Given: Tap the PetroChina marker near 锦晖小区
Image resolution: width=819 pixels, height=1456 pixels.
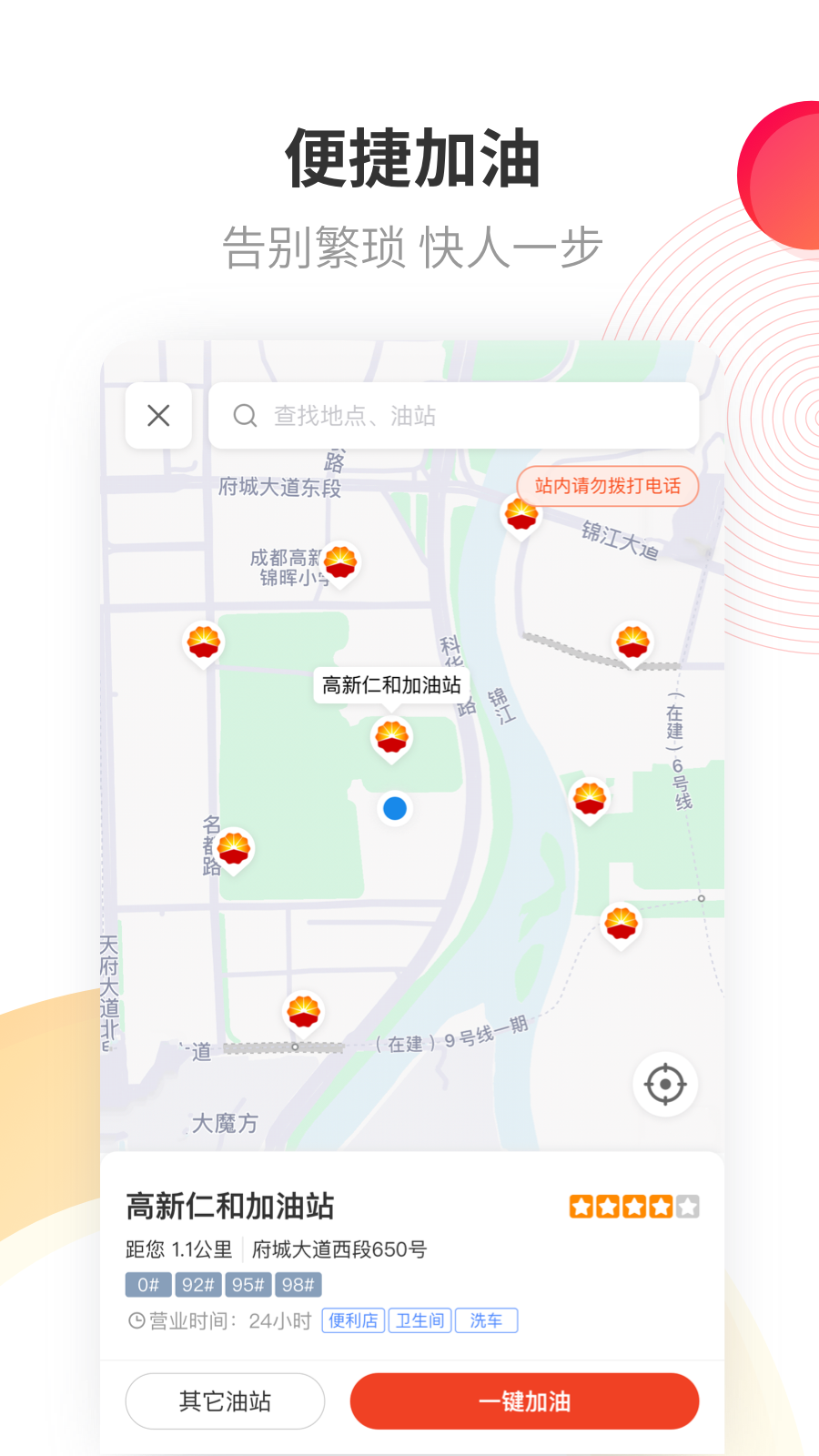Looking at the screenshot, I should [x=340, y=562].
